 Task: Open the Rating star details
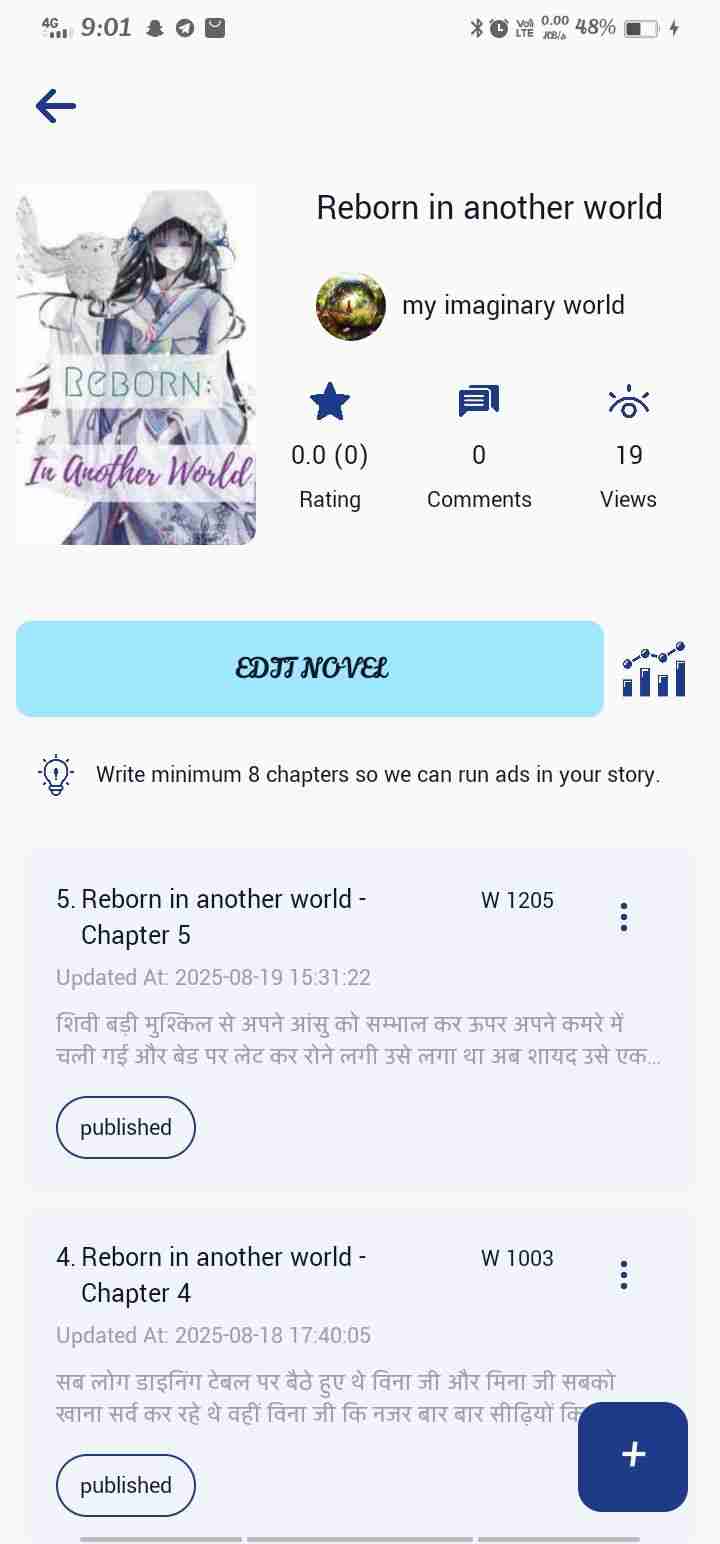click(330, 402)
